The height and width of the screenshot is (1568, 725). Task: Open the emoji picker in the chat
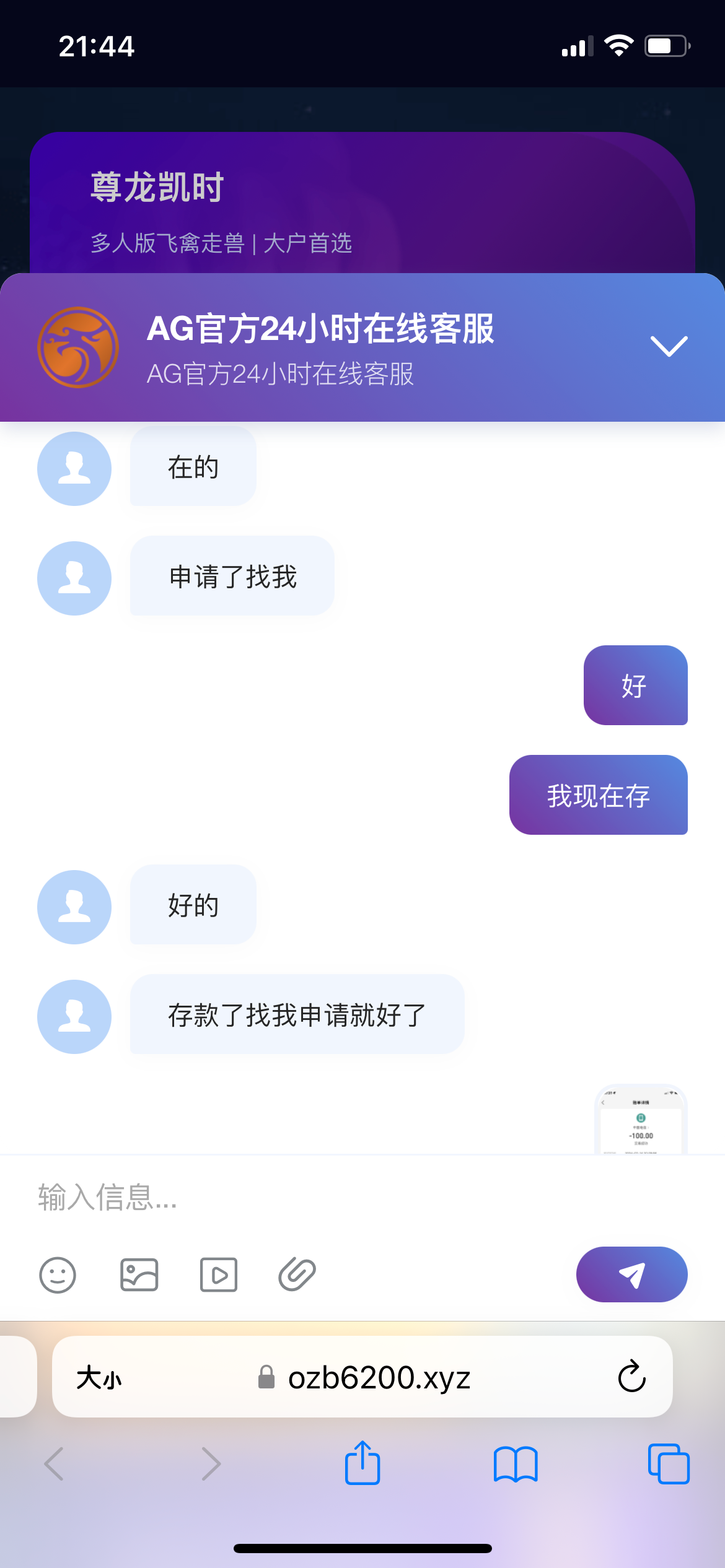(59, 1274)
